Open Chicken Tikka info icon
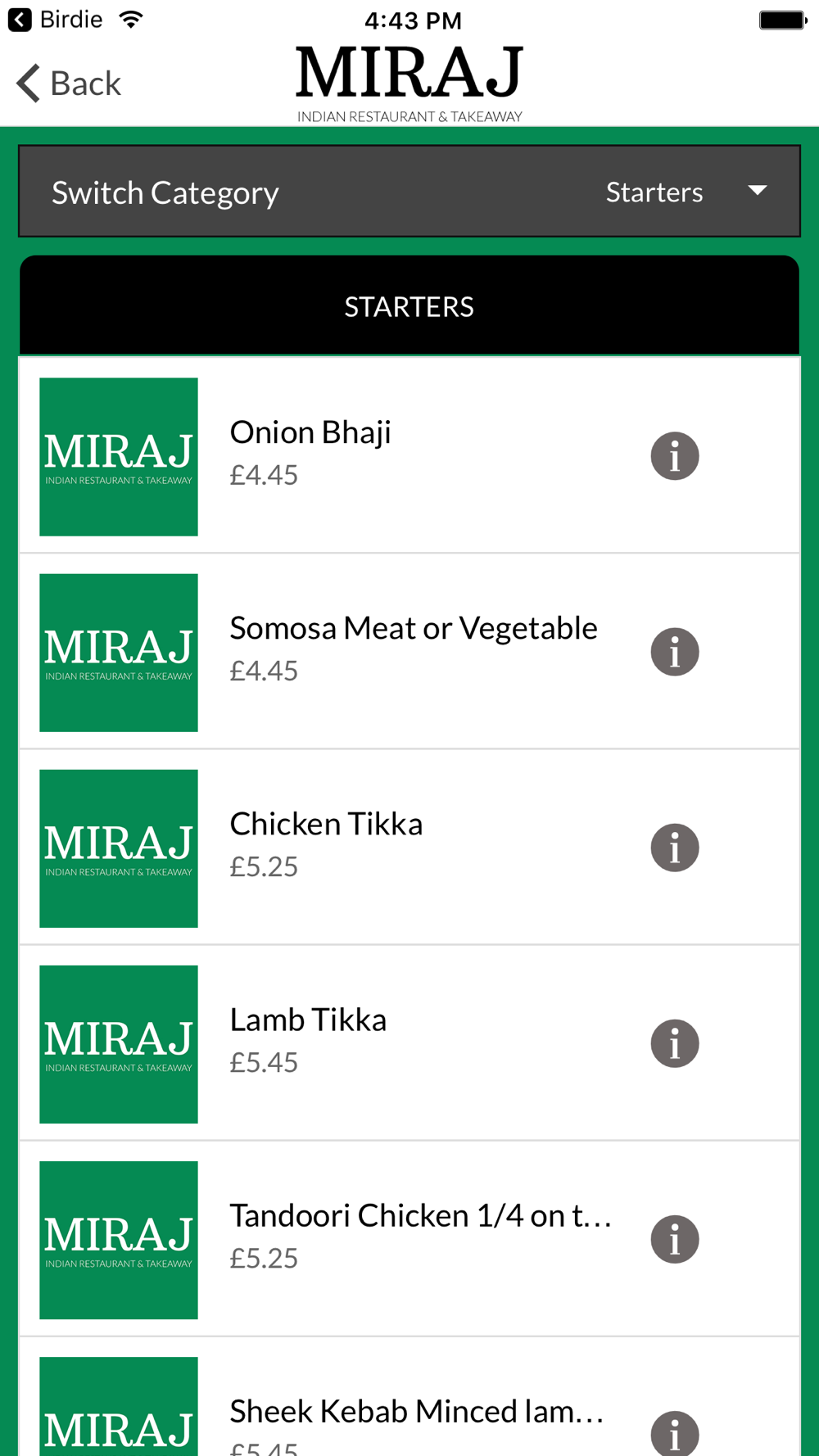This screenshot has width=819, height=1456. 675,848
